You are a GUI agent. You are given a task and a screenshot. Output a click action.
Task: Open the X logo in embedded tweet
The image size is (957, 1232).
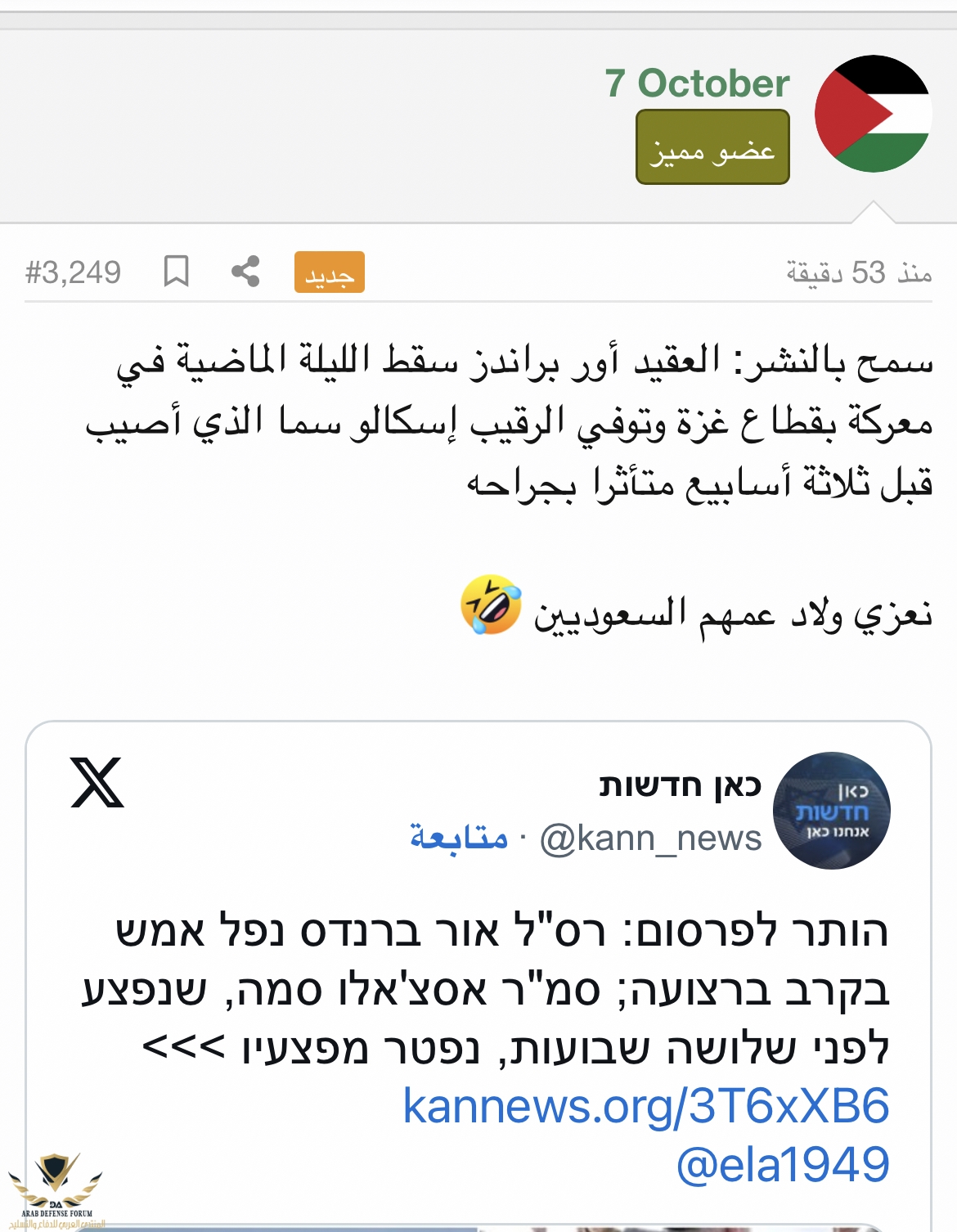(97, 783)
